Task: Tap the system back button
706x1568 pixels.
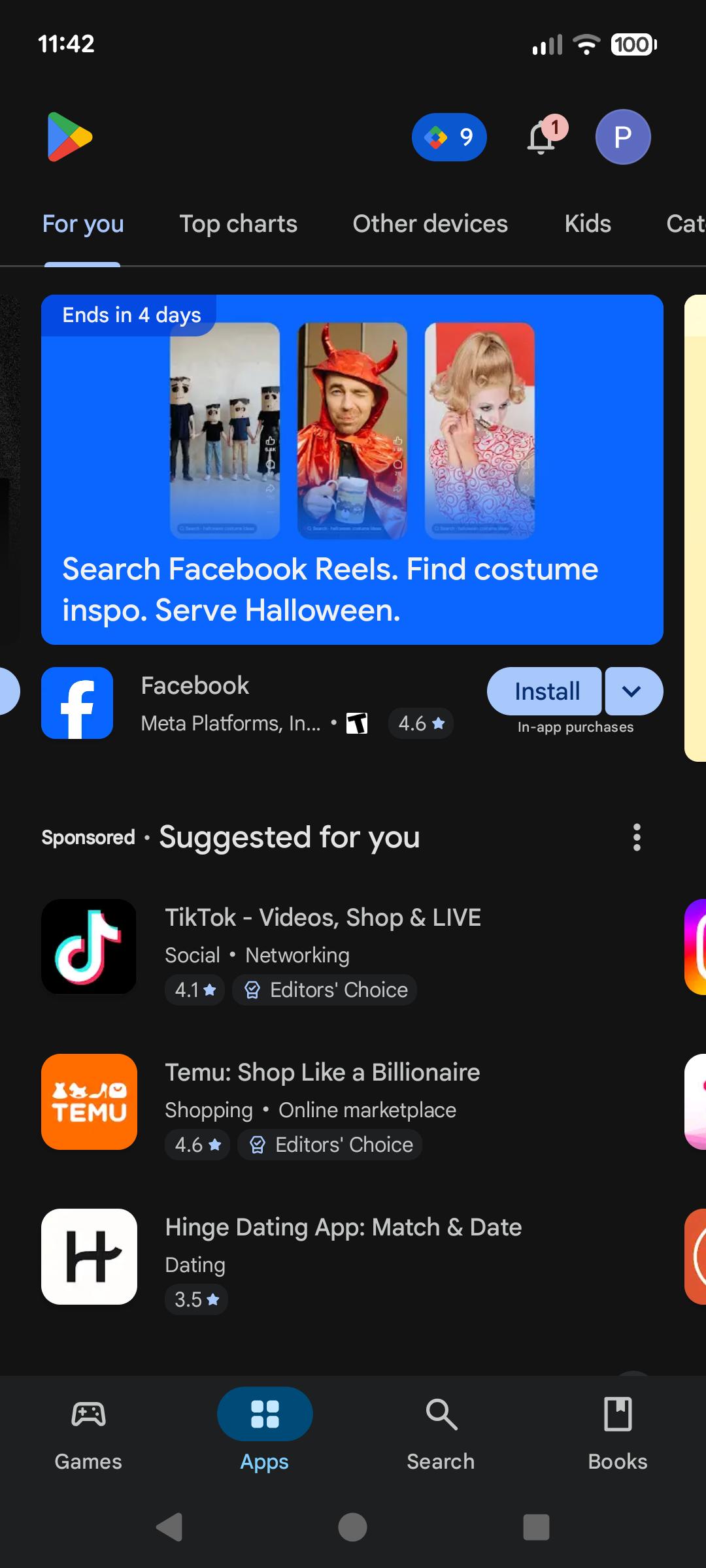Action: click(x=170, y=1527)
